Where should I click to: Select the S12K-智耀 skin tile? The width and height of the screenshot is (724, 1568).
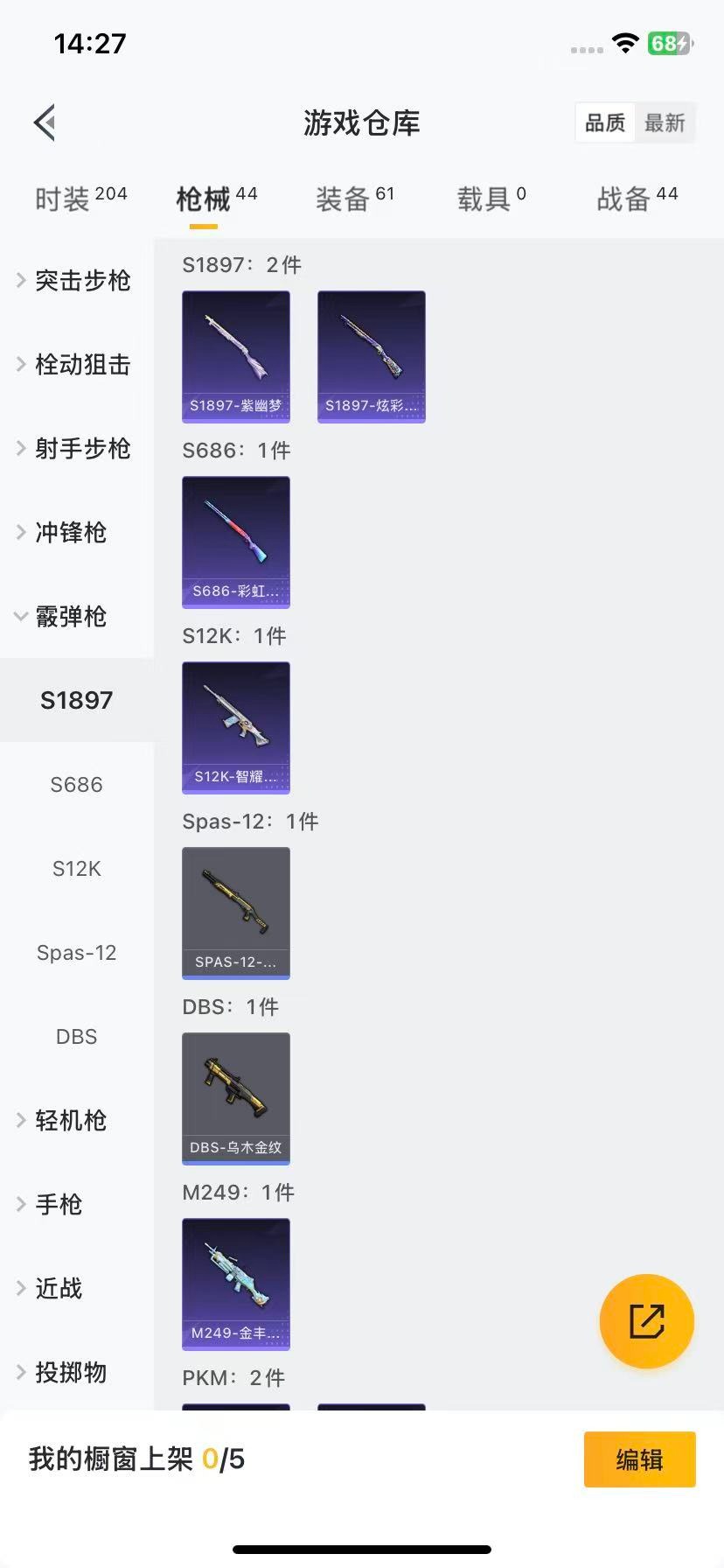pyautogui.click(x=236, y=727)
